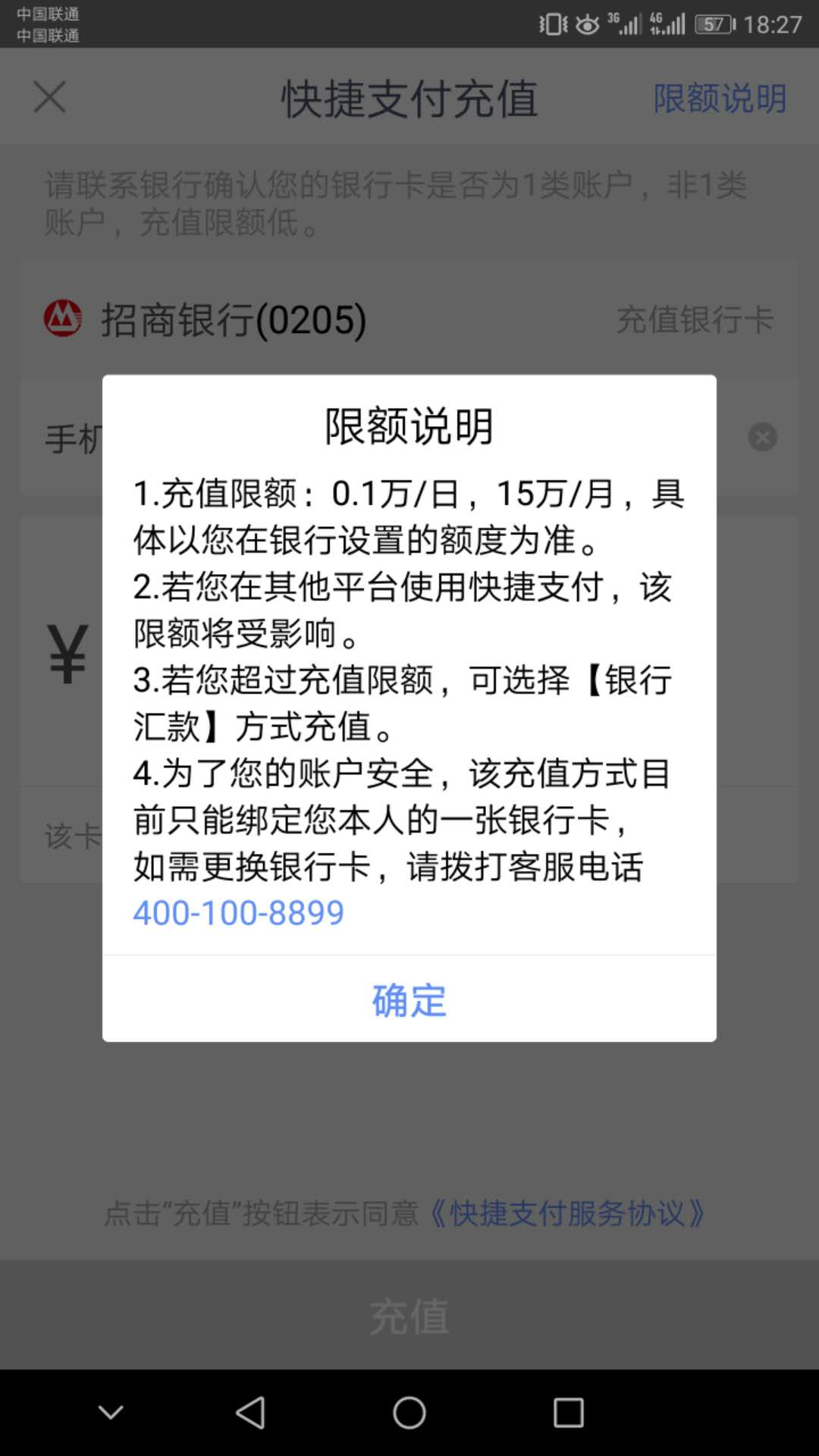Select the 招商银行(0205) bank card row
This screenshot has width=819, height=1456.
[x=409, y=319]
